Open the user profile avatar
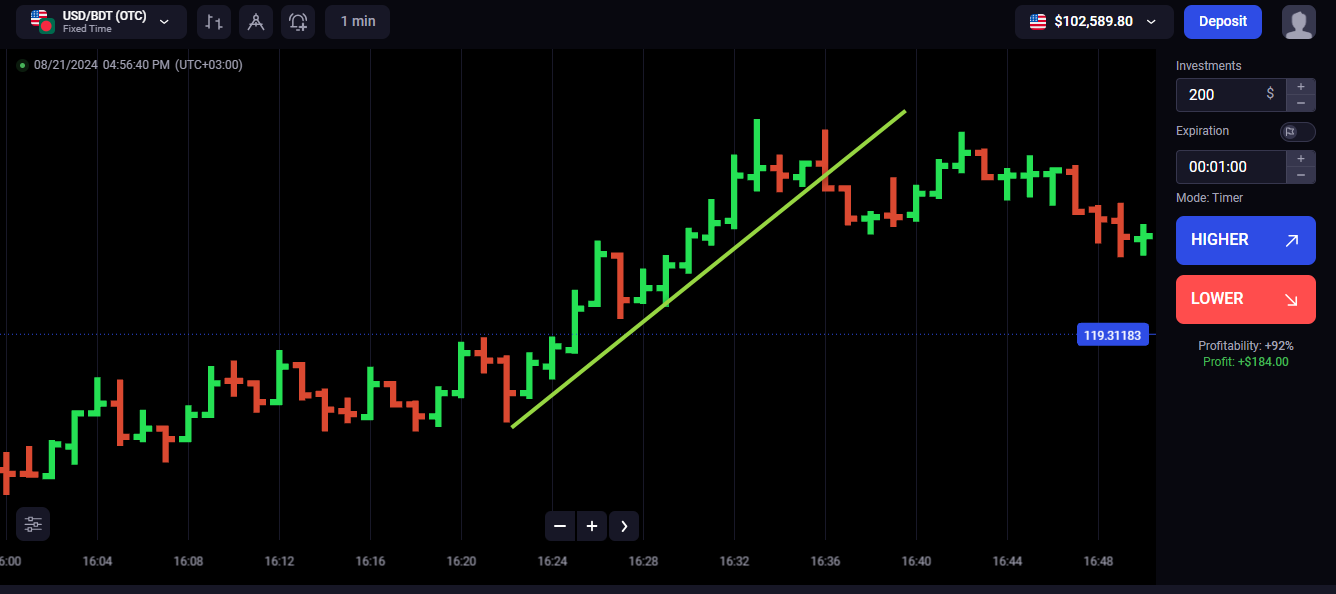 [1298, 21]
